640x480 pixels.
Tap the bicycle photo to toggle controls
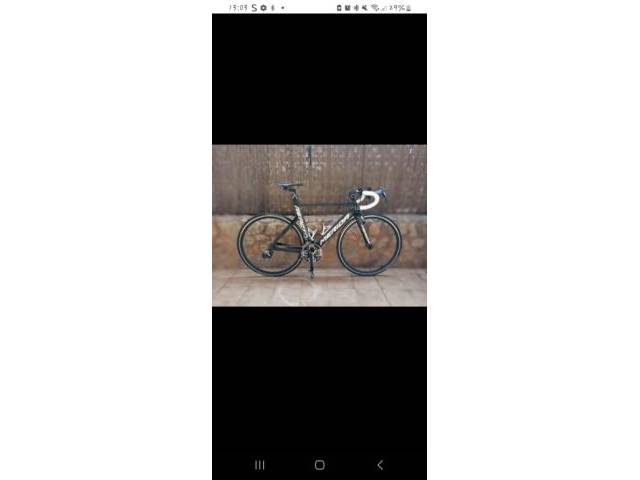point(319,225)
